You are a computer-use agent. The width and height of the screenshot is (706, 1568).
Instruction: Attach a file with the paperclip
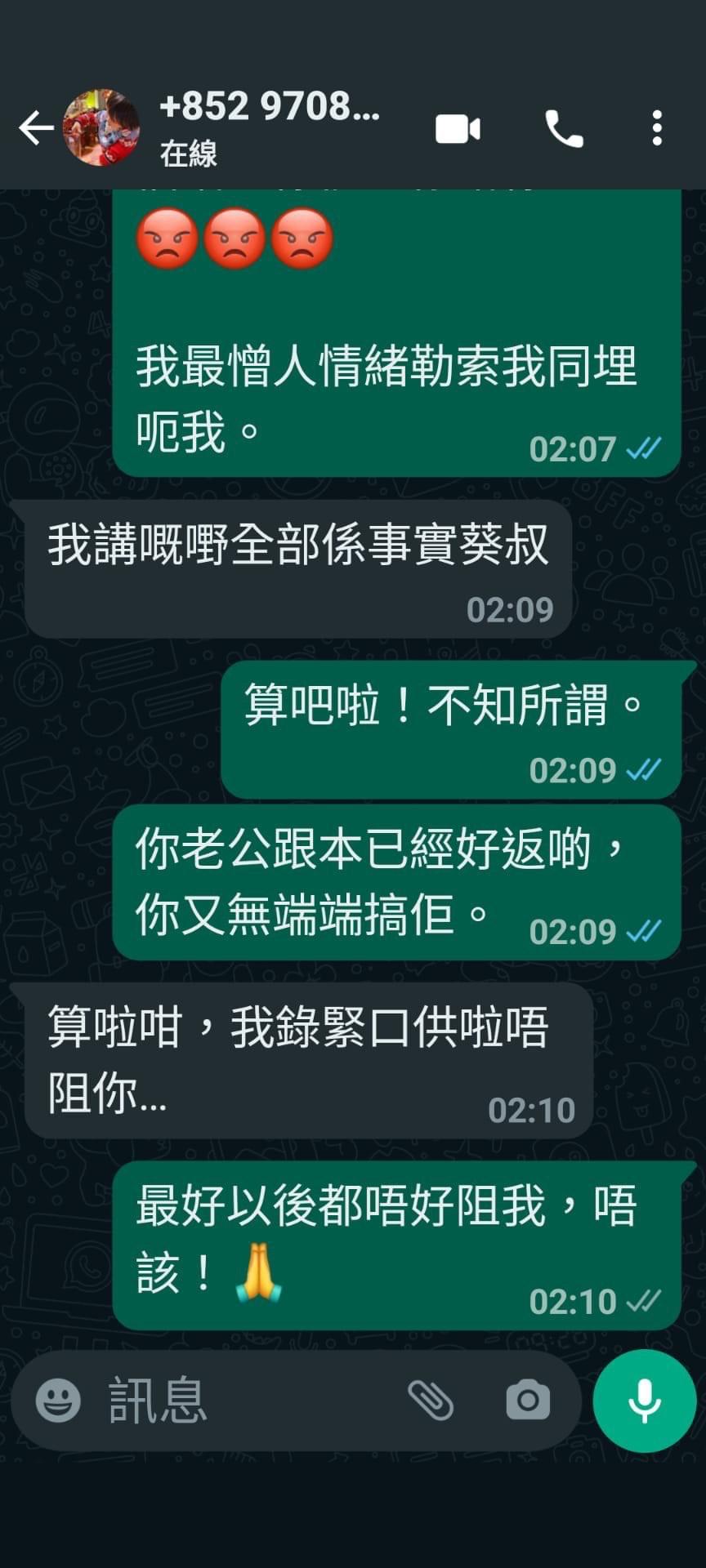(x=431, y=1401)
